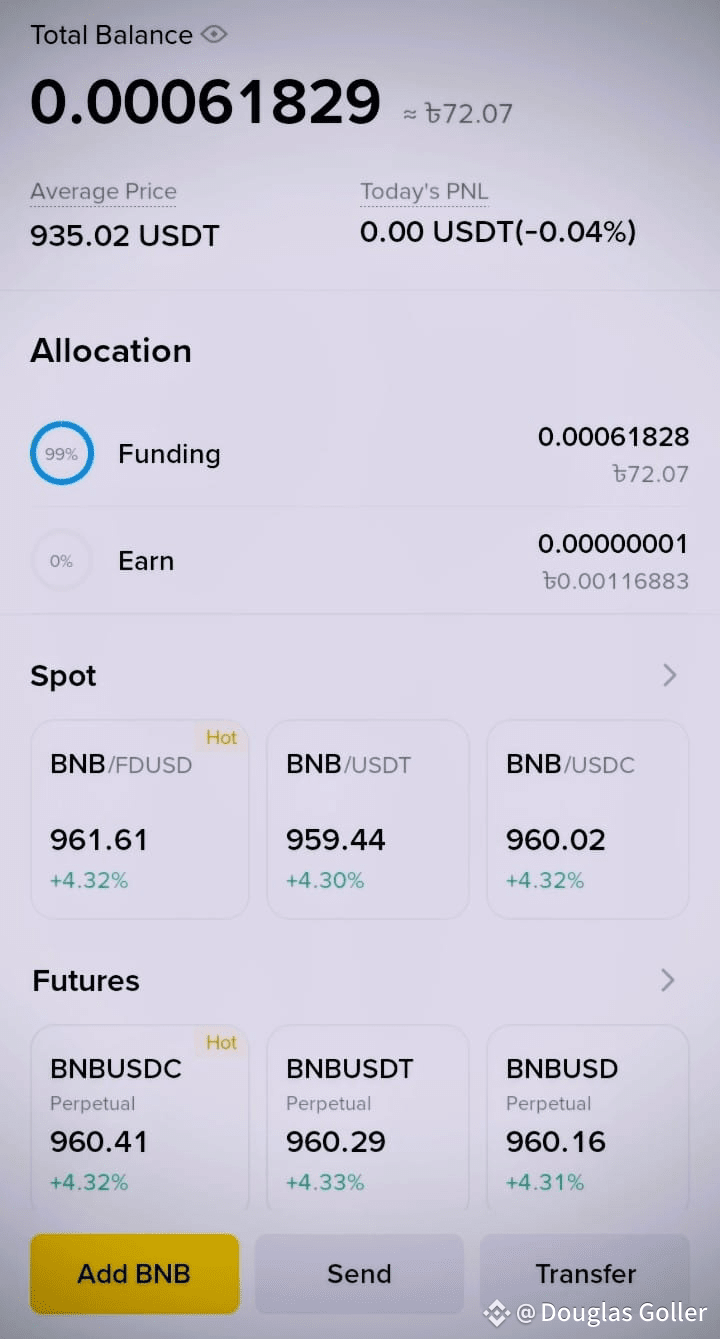Open the Earn allocation row
The image size is (720, 1339).
360,561
